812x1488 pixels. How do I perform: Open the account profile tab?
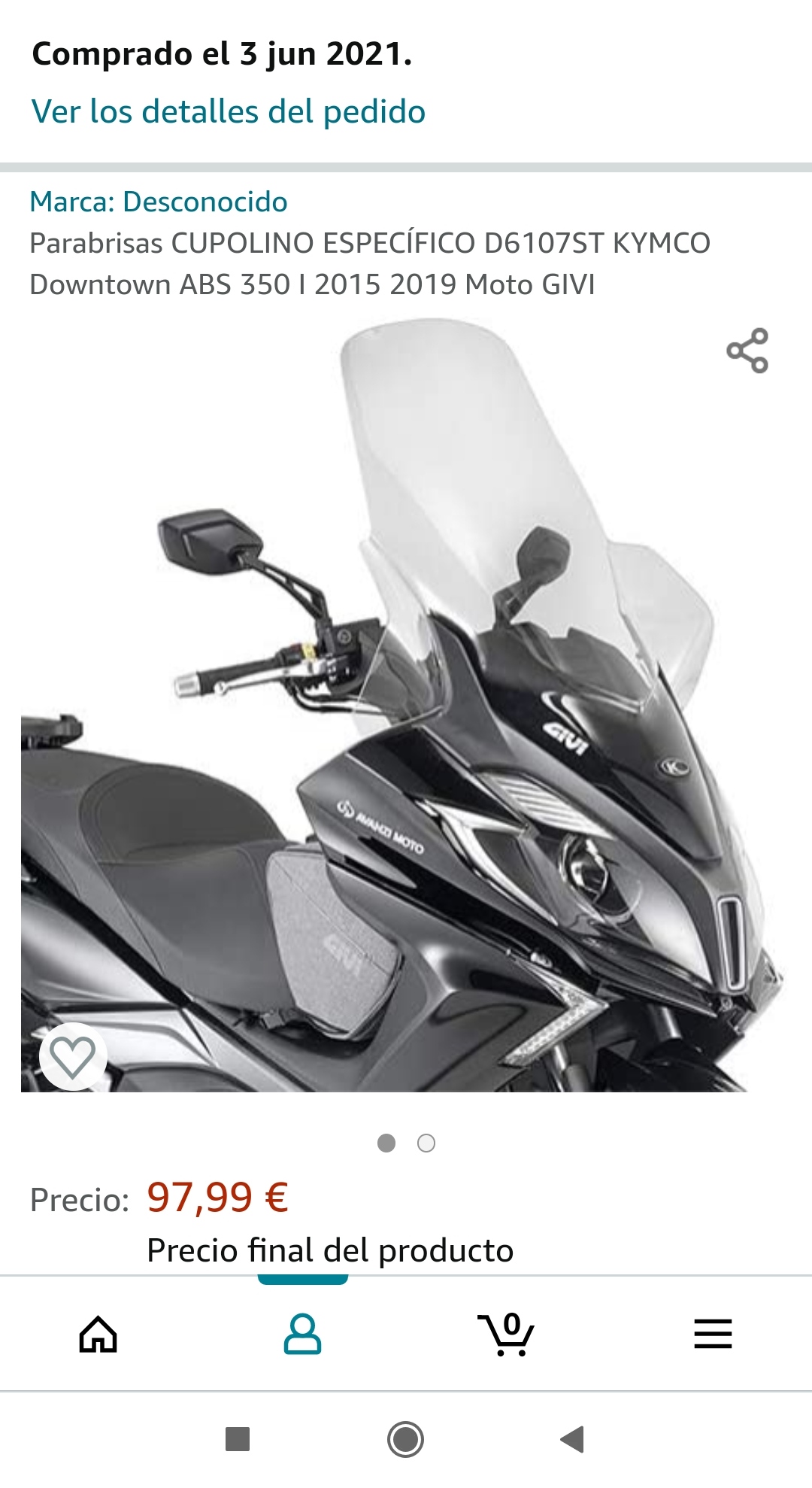pyautogui.click(x=302, y=1335)
